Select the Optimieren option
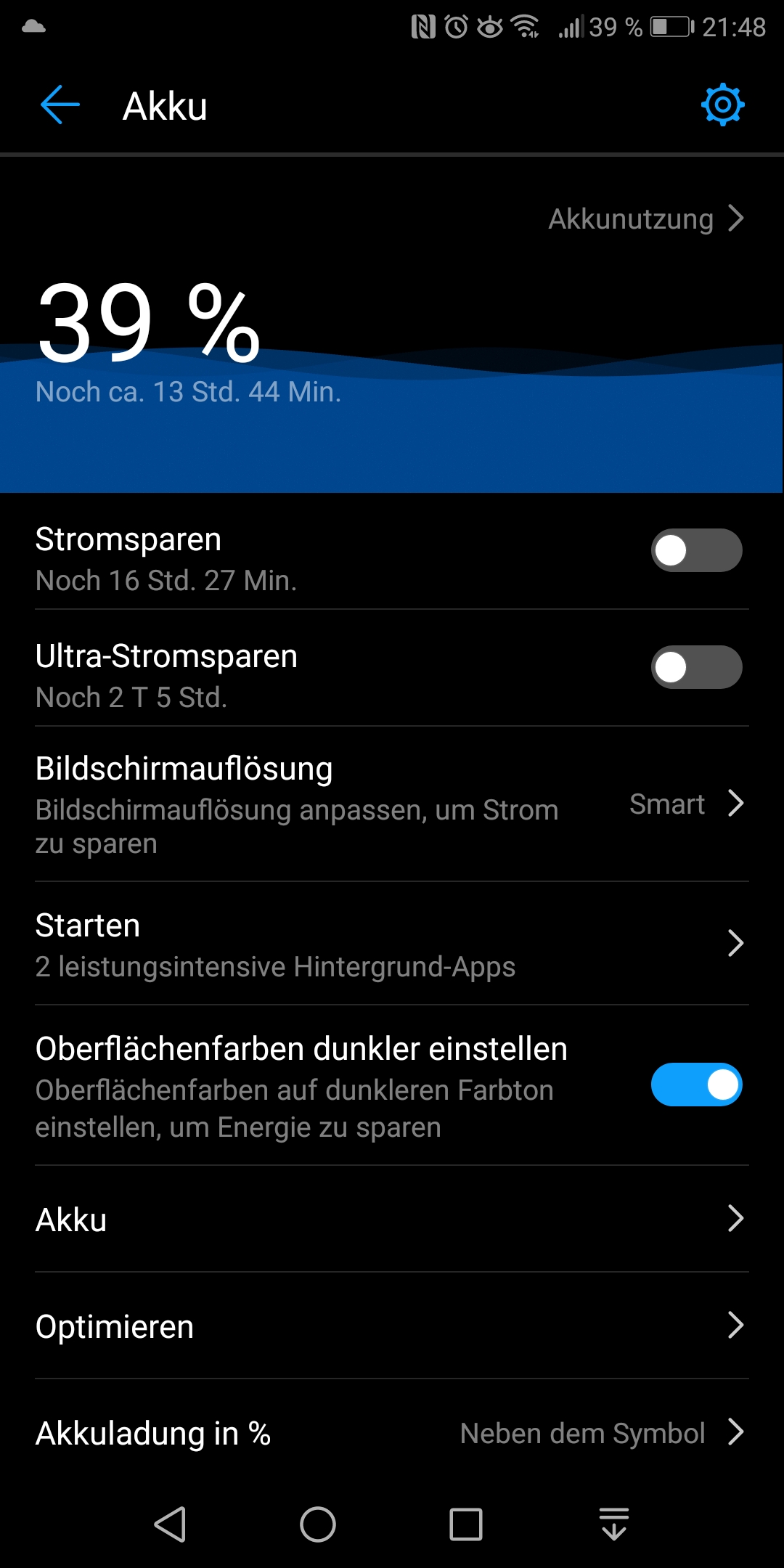This screenshot has height=1568, width=784. coord(392,1326)
